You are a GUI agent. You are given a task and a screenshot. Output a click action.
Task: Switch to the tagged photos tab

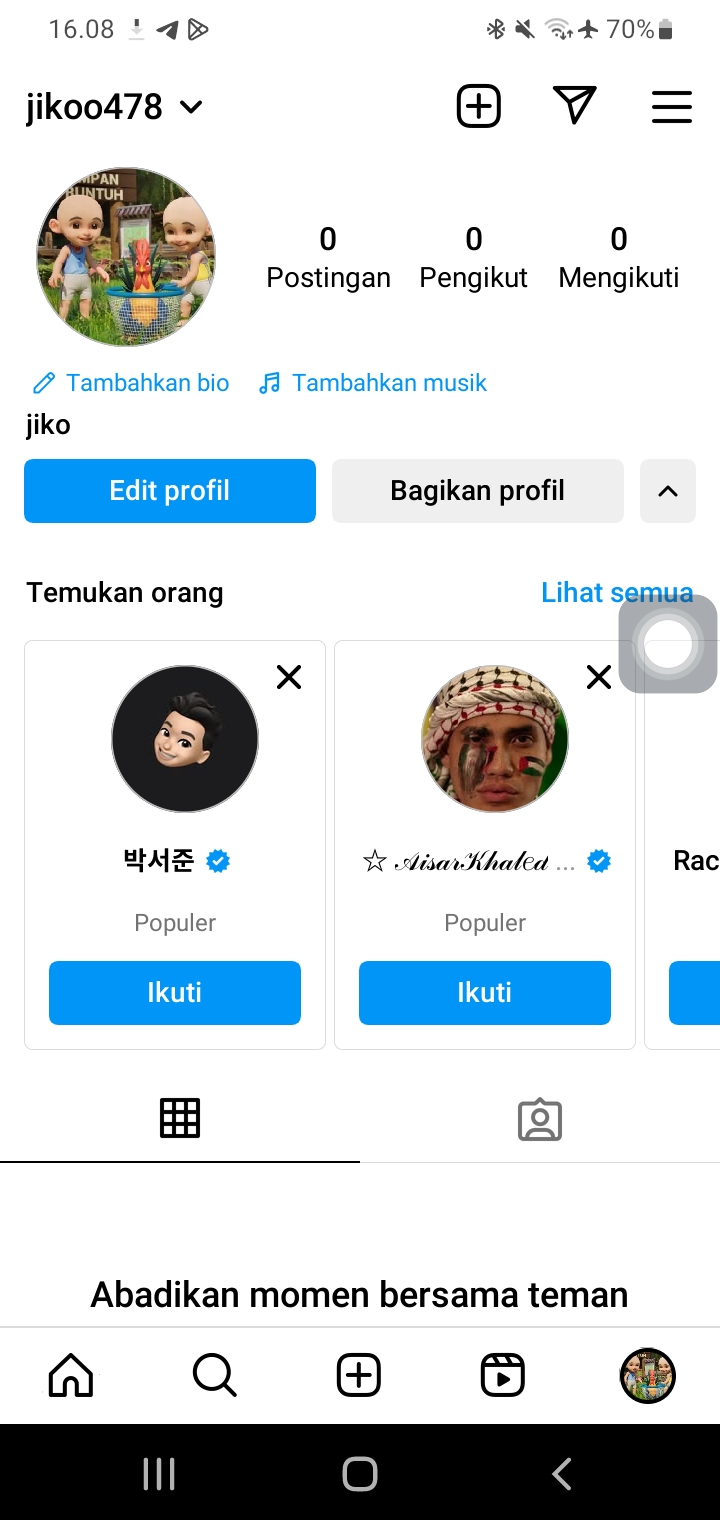540,1120
